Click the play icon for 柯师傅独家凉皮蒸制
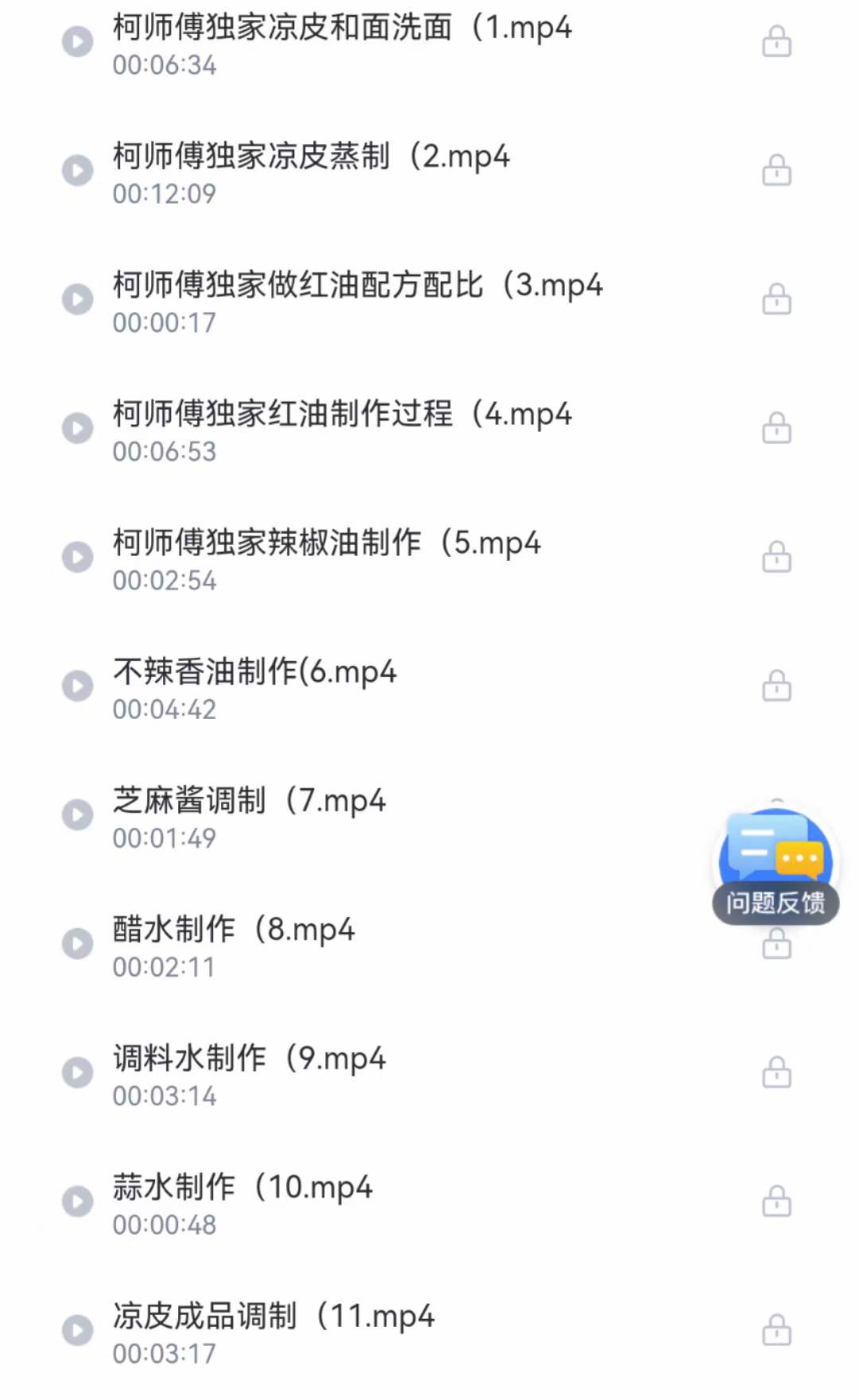Viewport: 859px width, 1400px height. pyautogui.click(x=77, y=169)
